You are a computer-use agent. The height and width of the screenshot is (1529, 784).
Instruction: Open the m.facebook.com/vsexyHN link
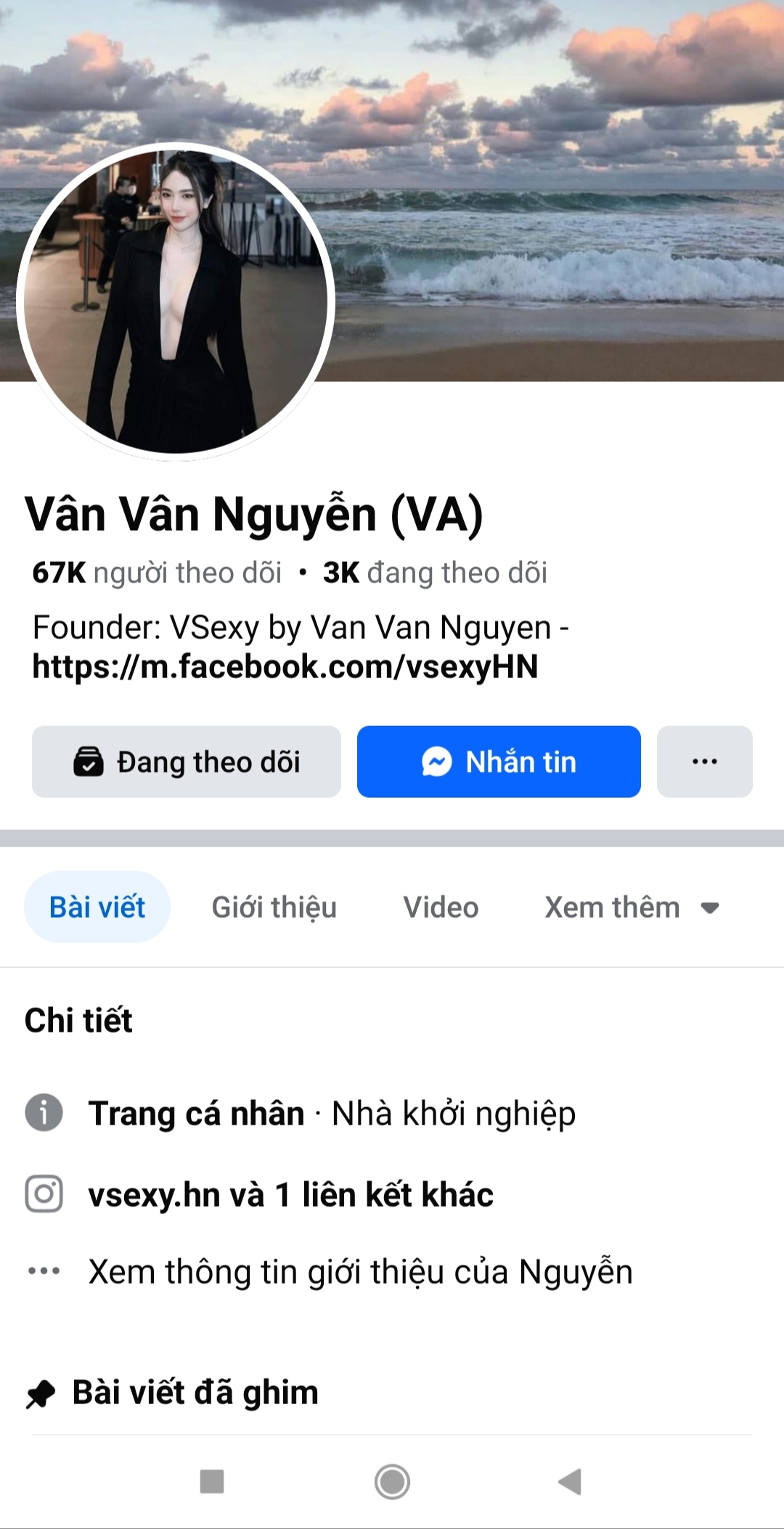point(285,666)
